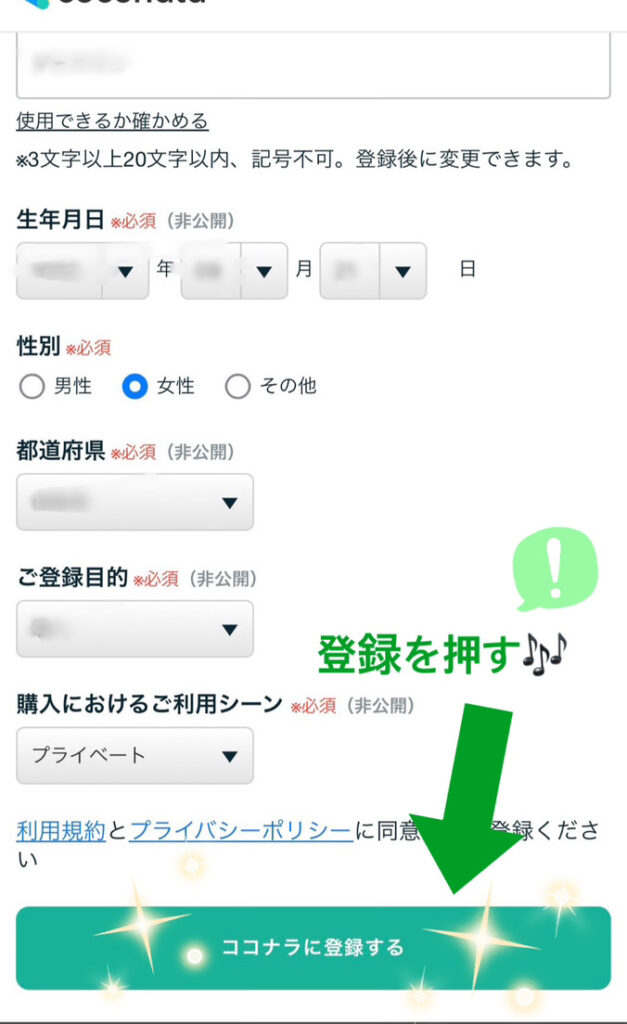Viewport: 627px width, 1024px height.
Task: Tap the username text field
Action: coord(313,65)
